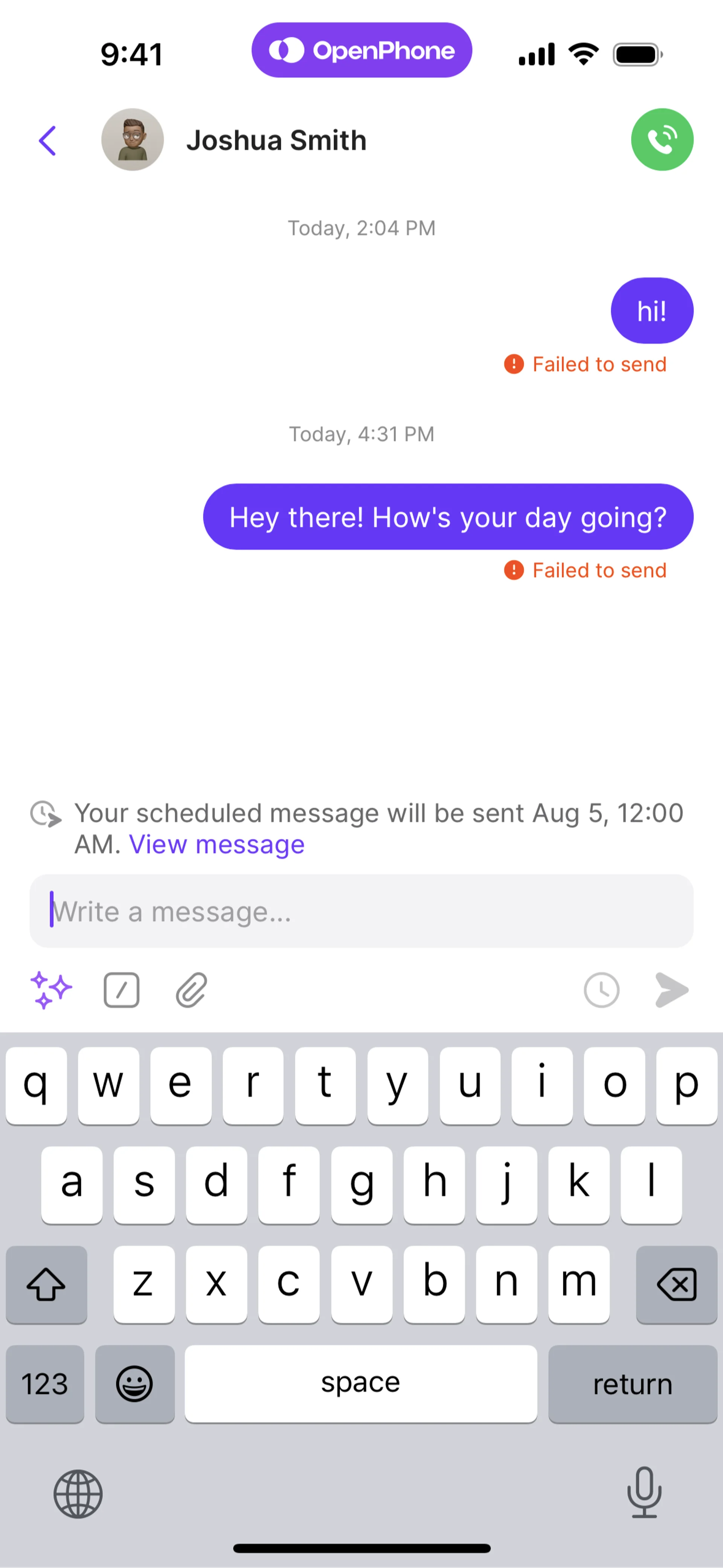This screenshot has height=1568, width=723.
Task: Open the schedule message clock
Action: (x=601, y=990)
